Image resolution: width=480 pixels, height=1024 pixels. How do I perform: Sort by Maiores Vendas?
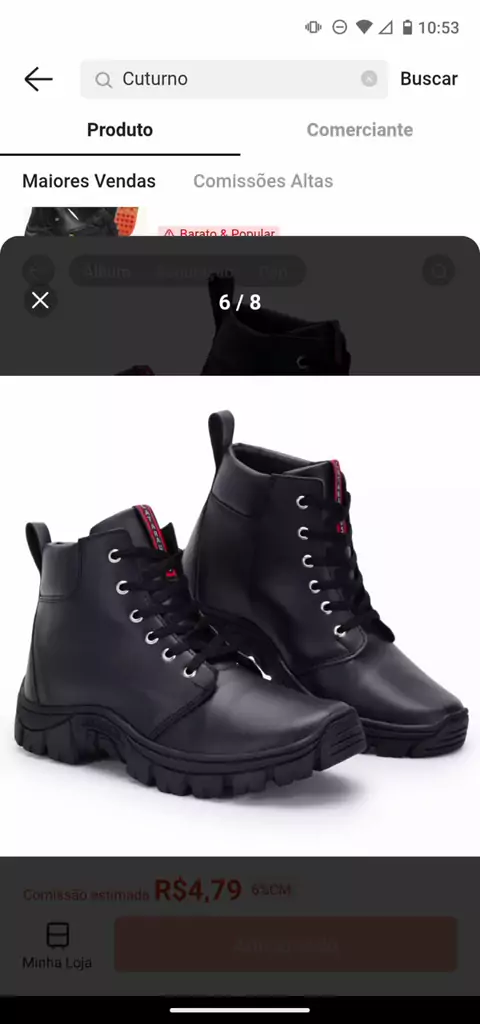click(x=89, y=181)
